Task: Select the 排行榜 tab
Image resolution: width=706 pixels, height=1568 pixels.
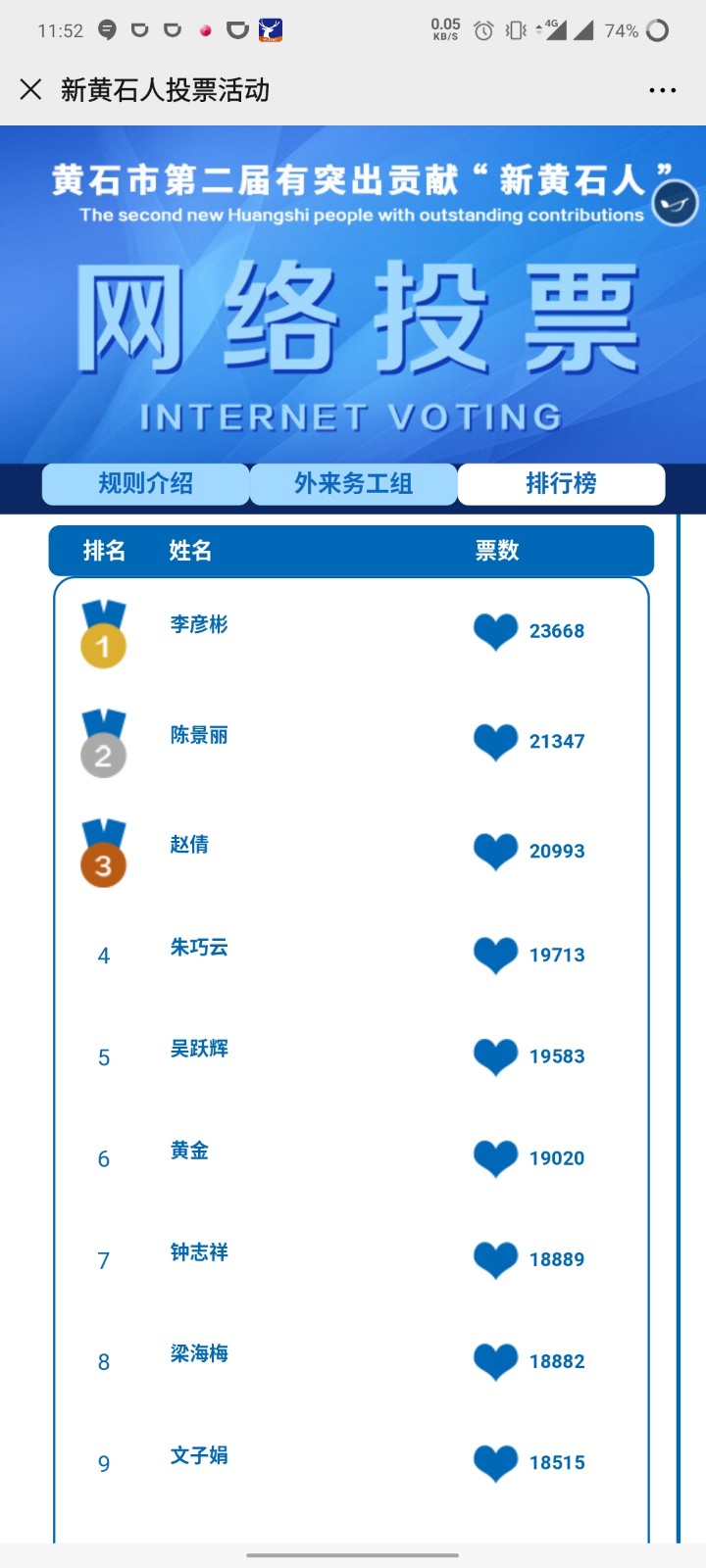Action: point(561,483)
